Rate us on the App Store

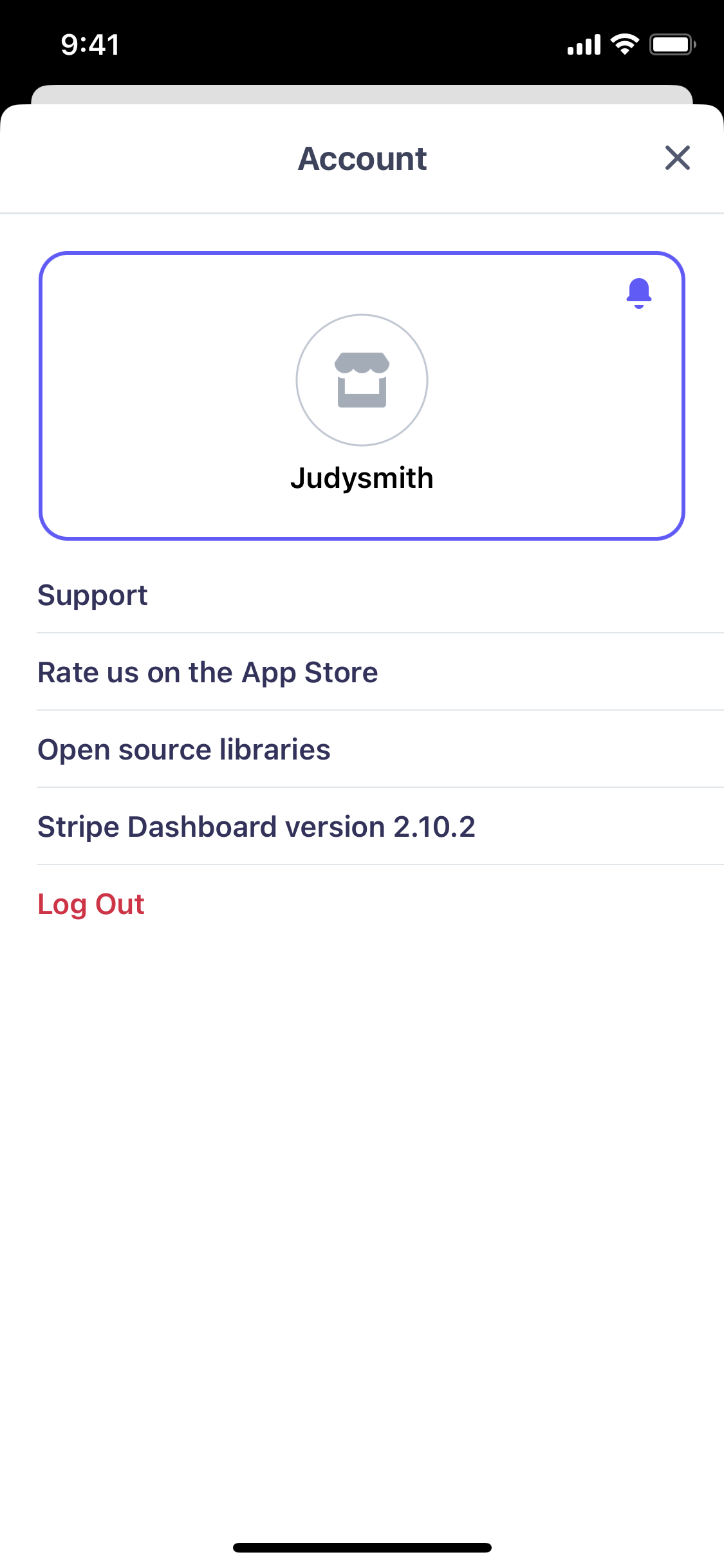(380, 672)
